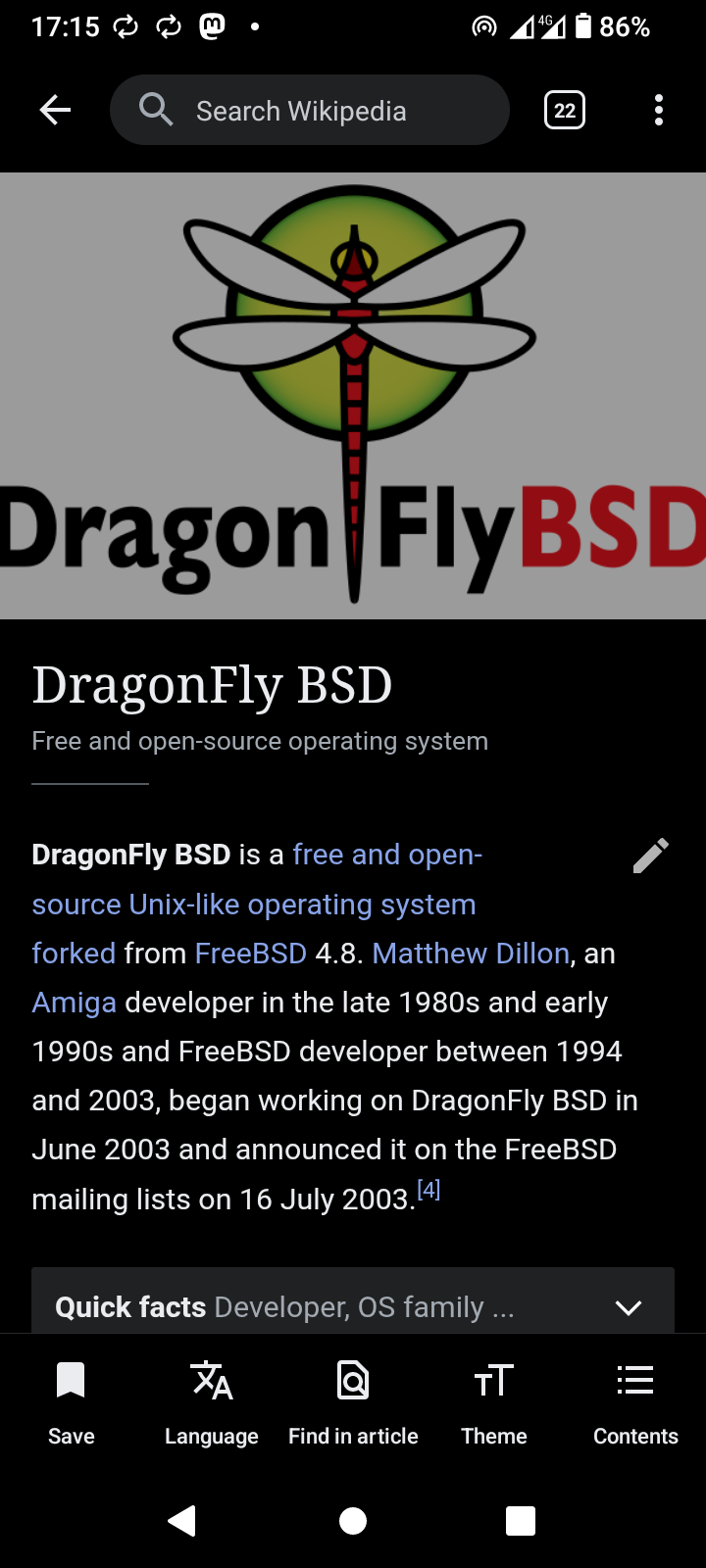Select Find in article

[353, 1401]
